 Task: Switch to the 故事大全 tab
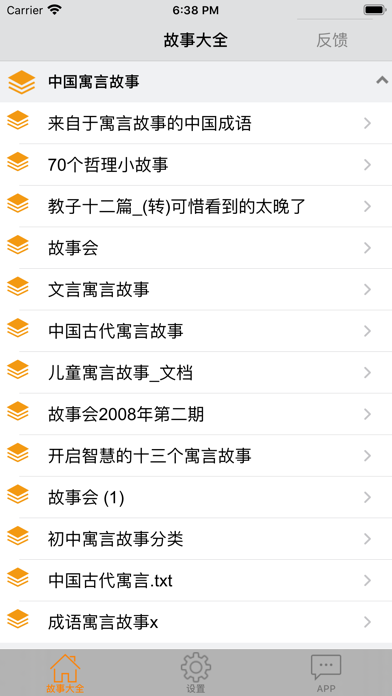click(65, 673)
